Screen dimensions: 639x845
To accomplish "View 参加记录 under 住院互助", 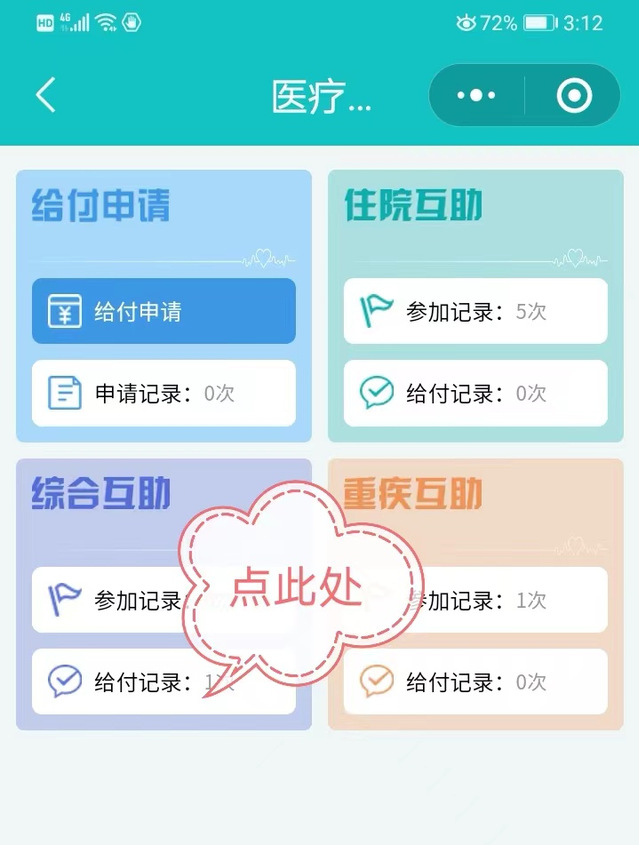I will click(476, 311).
